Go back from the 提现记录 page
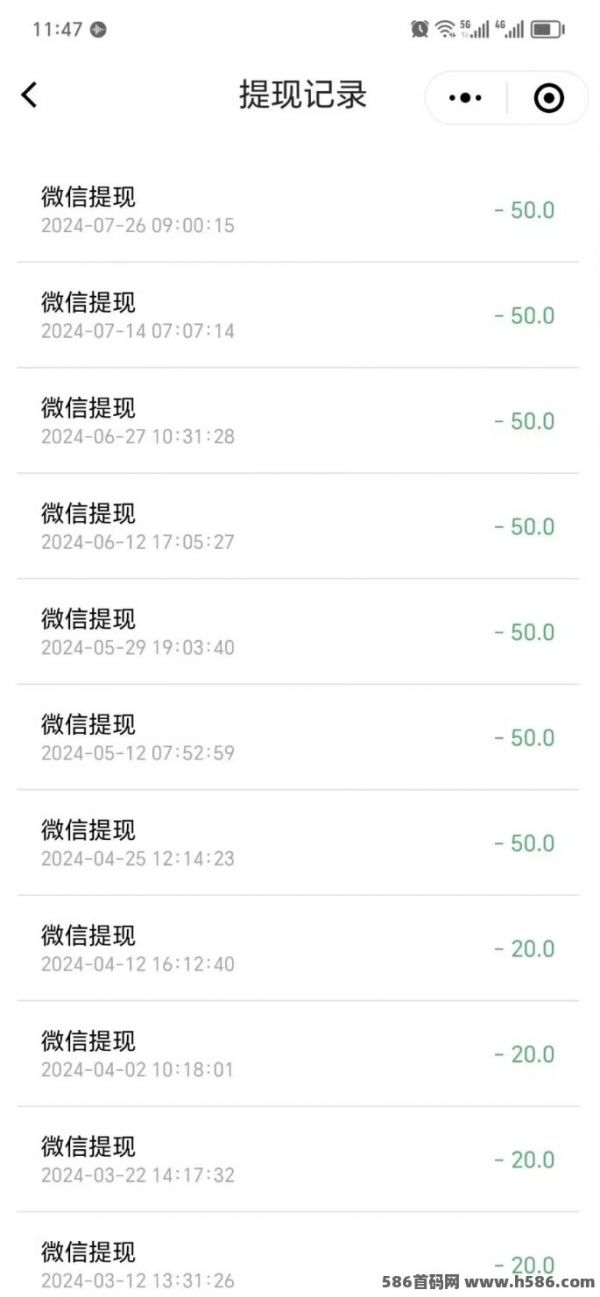 click(x=29, y=95)
